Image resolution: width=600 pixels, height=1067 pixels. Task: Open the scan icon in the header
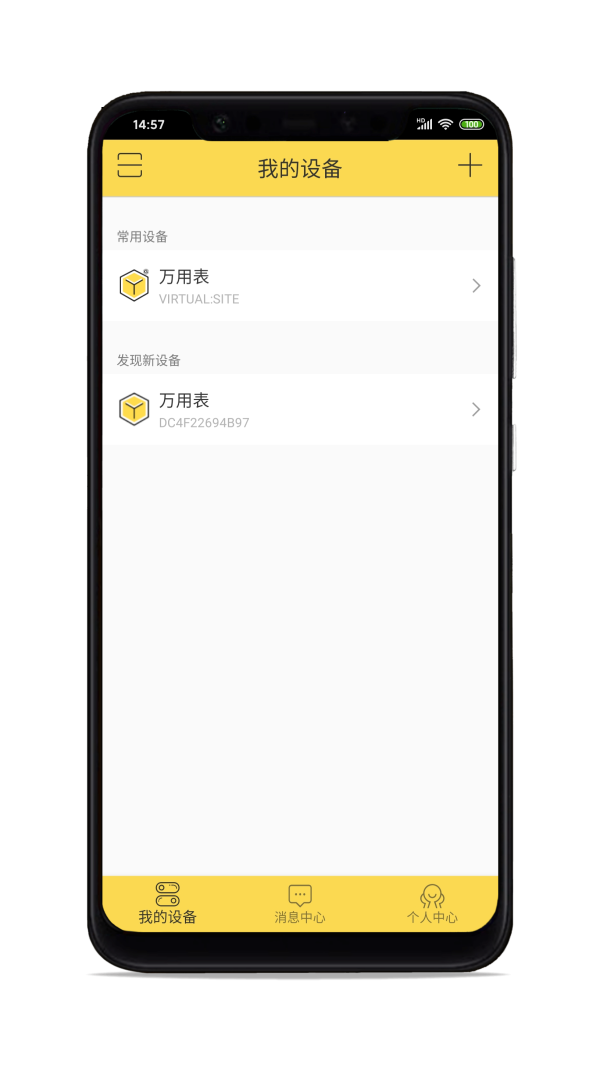coord(130,166)
